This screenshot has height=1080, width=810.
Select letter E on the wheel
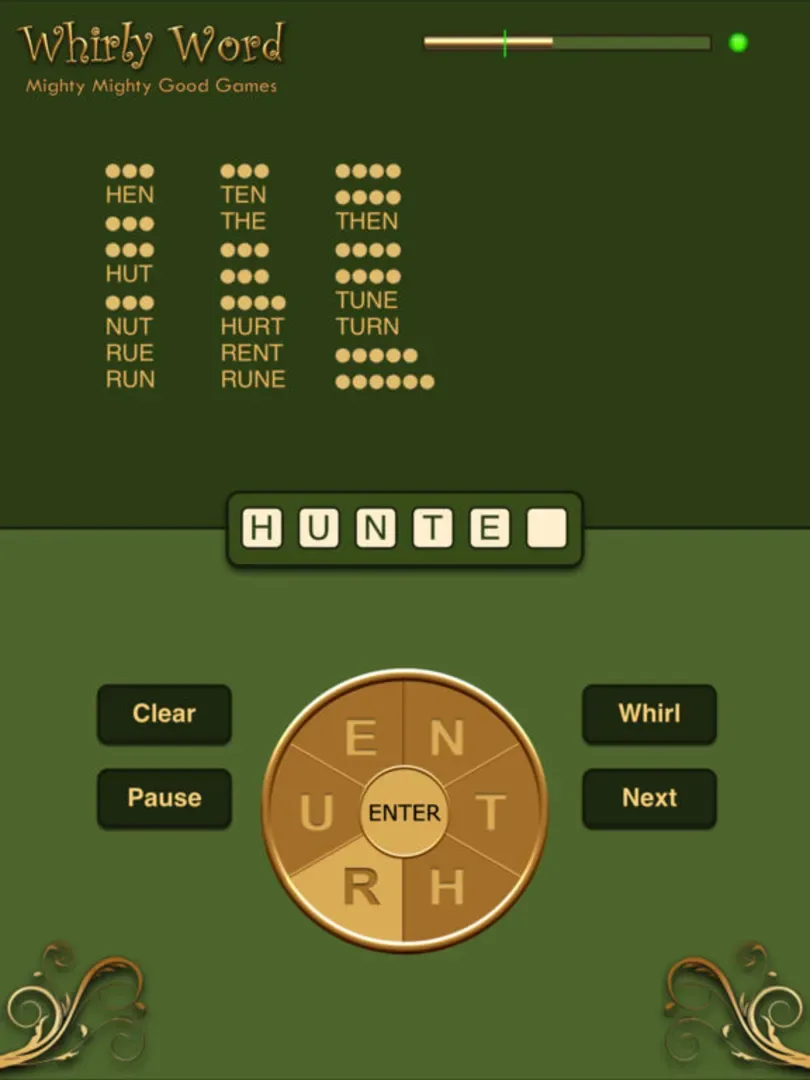(360, 738)
